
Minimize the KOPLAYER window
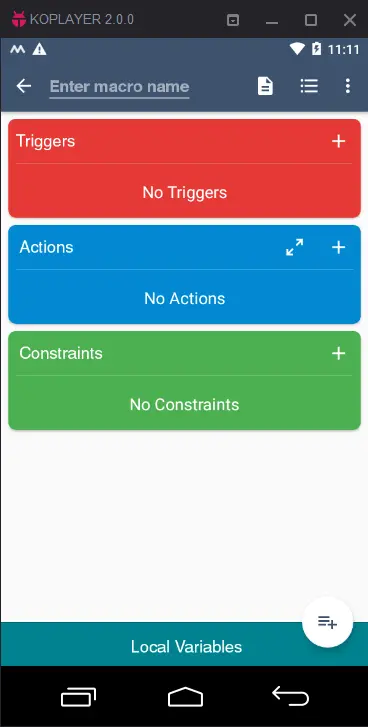pos(272,20)
